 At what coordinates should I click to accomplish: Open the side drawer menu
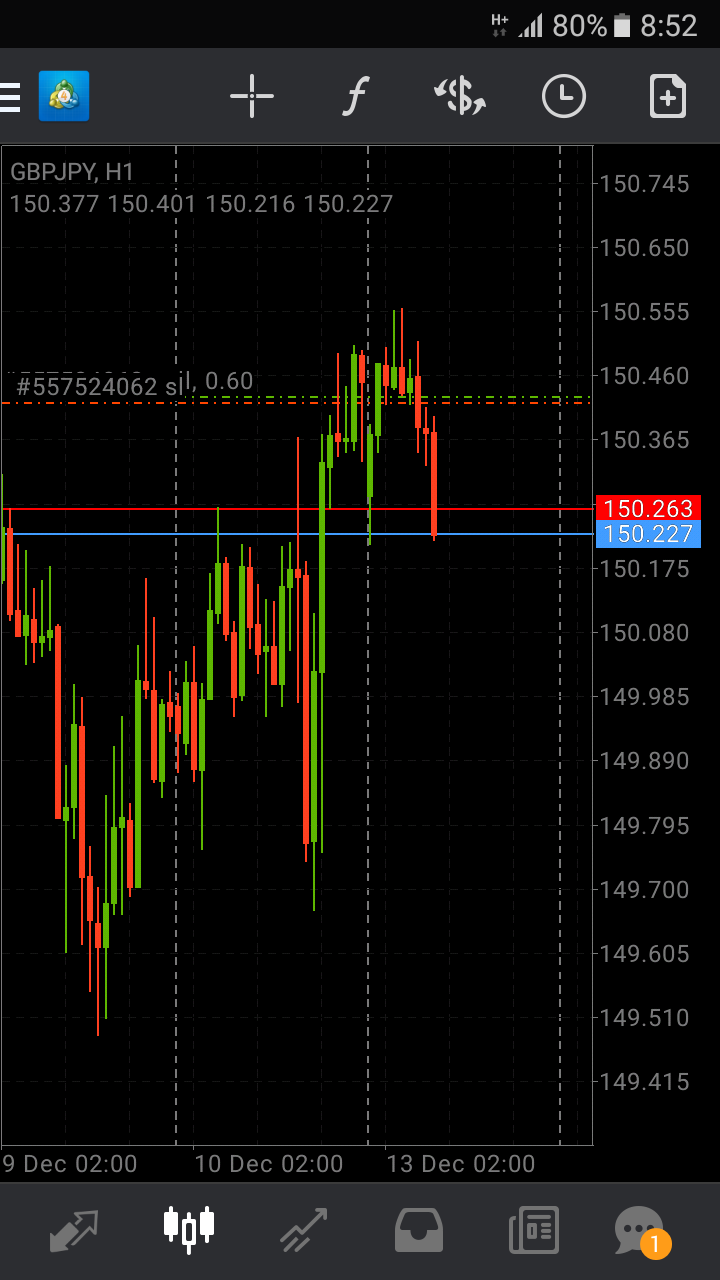10,97
